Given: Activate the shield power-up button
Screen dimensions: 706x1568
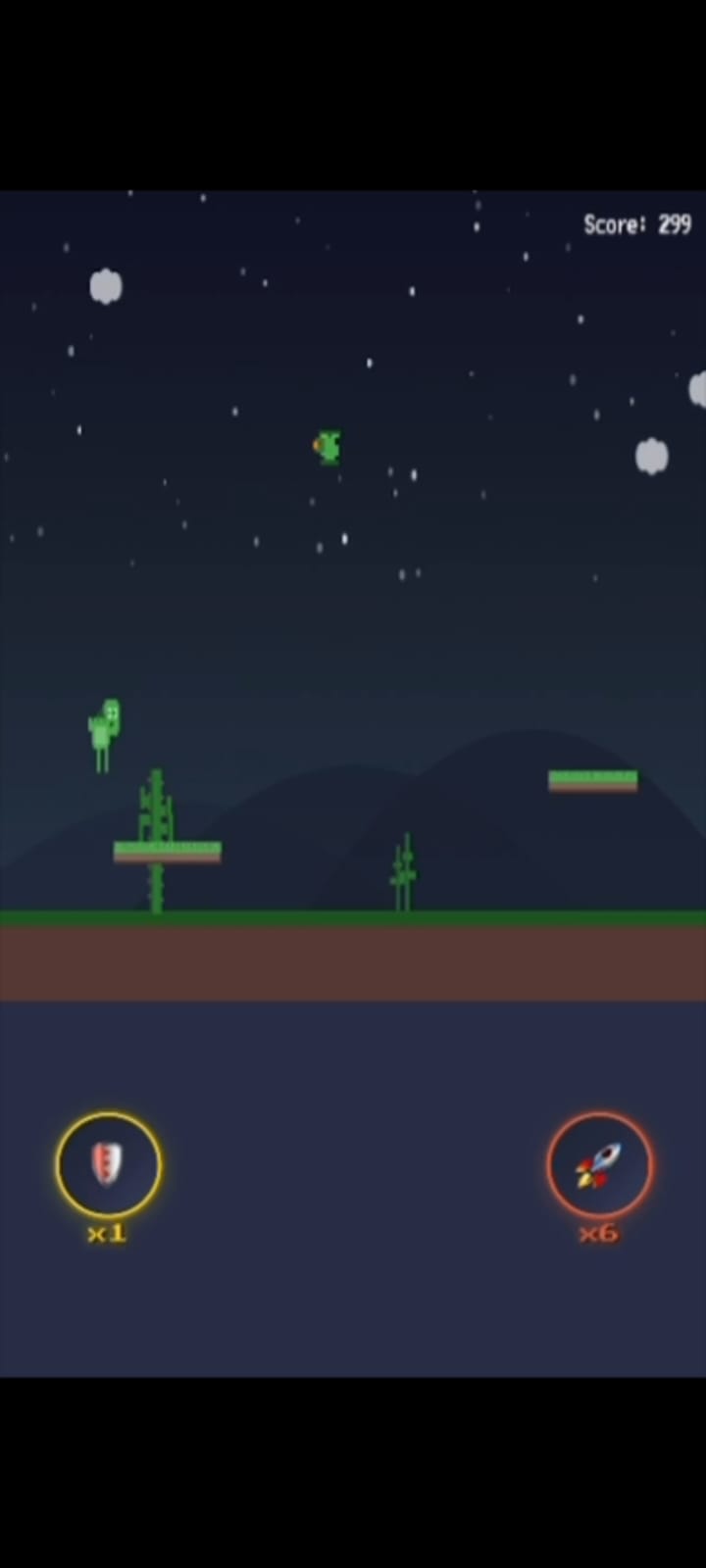Looking at the screenshot, I should (108, 1163).
